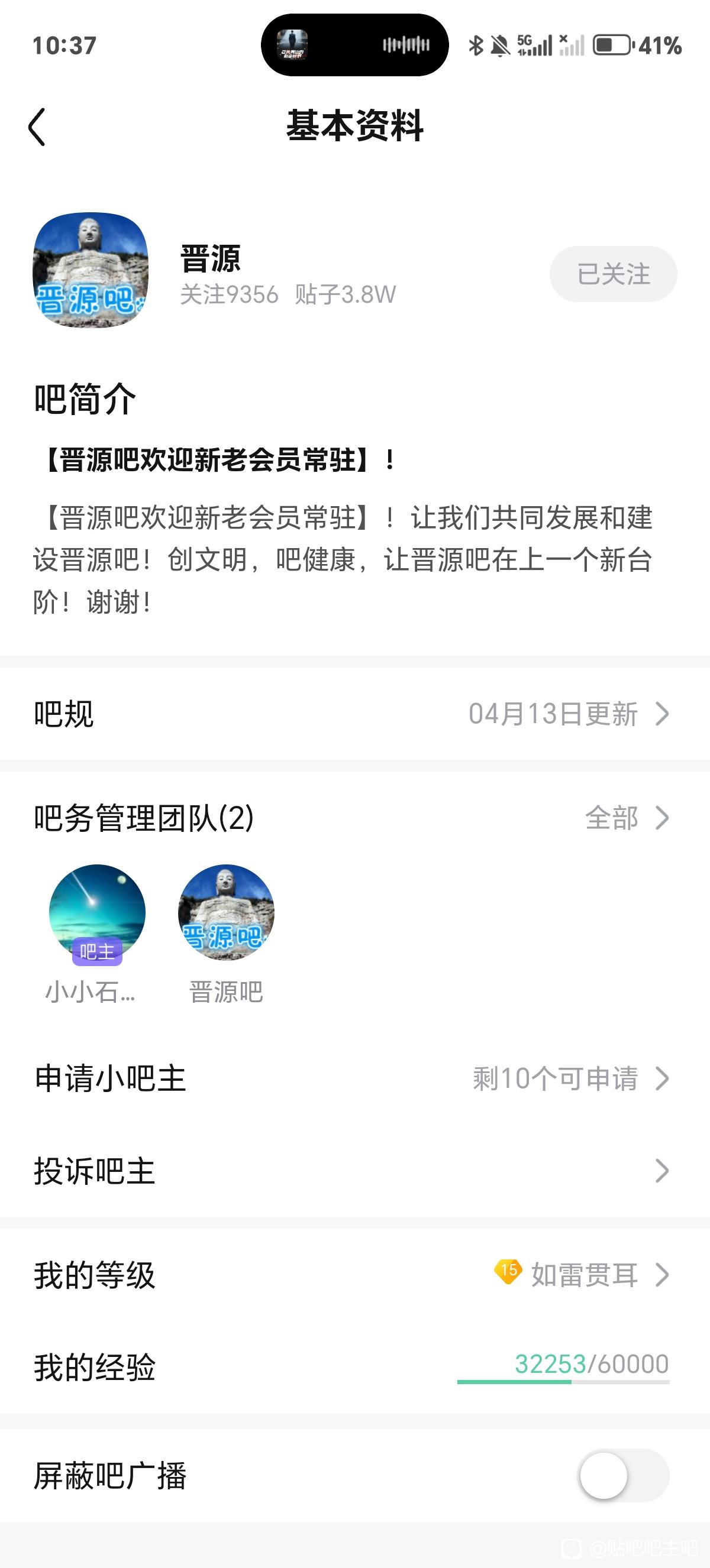Screen dimensions: 710x1568
Task: Tap the 已关注 follow button
Action: [x=612, y=274]
